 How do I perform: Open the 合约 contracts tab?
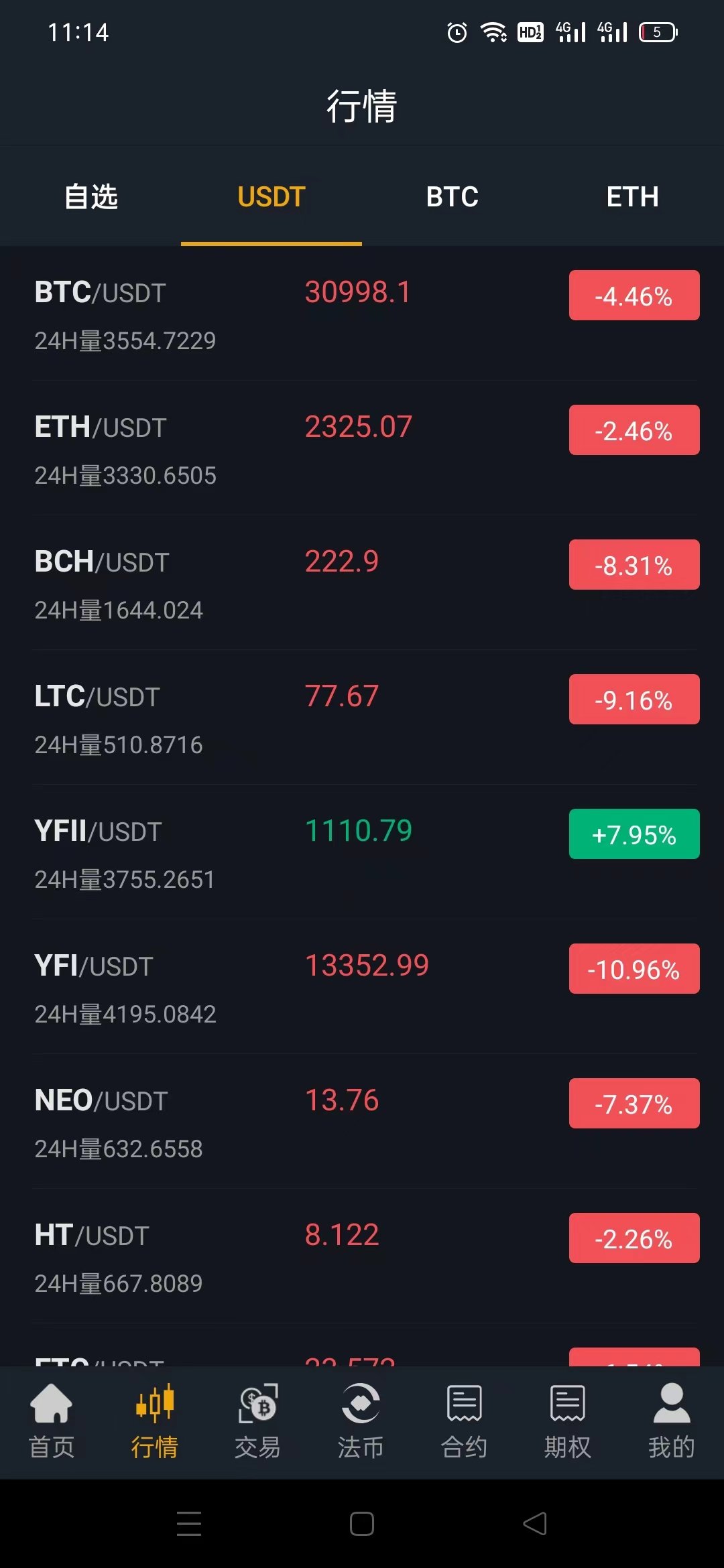click(x=464, y=1421)
